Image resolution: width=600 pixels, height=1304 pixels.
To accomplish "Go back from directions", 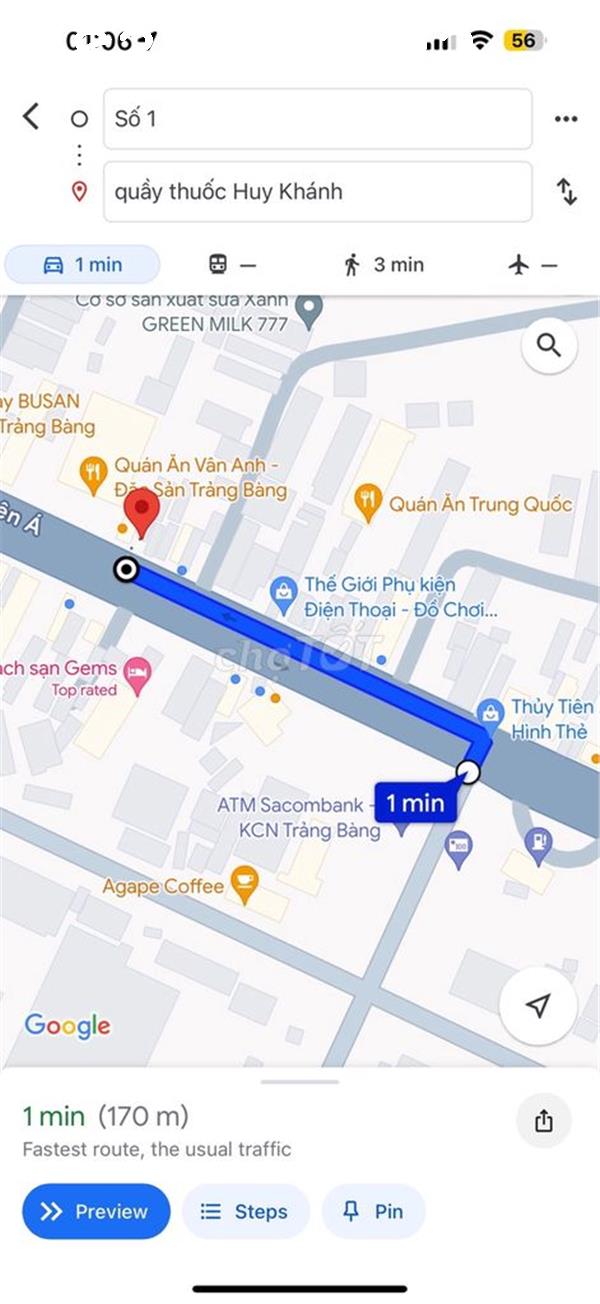I will coord(32,117).
